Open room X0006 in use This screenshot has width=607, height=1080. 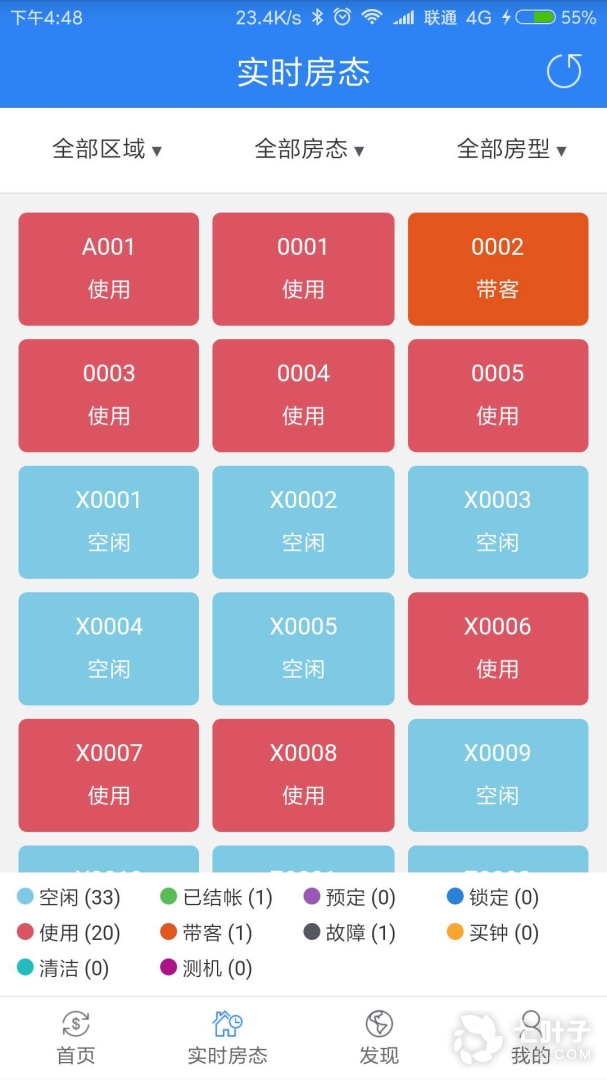pos(497,648)
